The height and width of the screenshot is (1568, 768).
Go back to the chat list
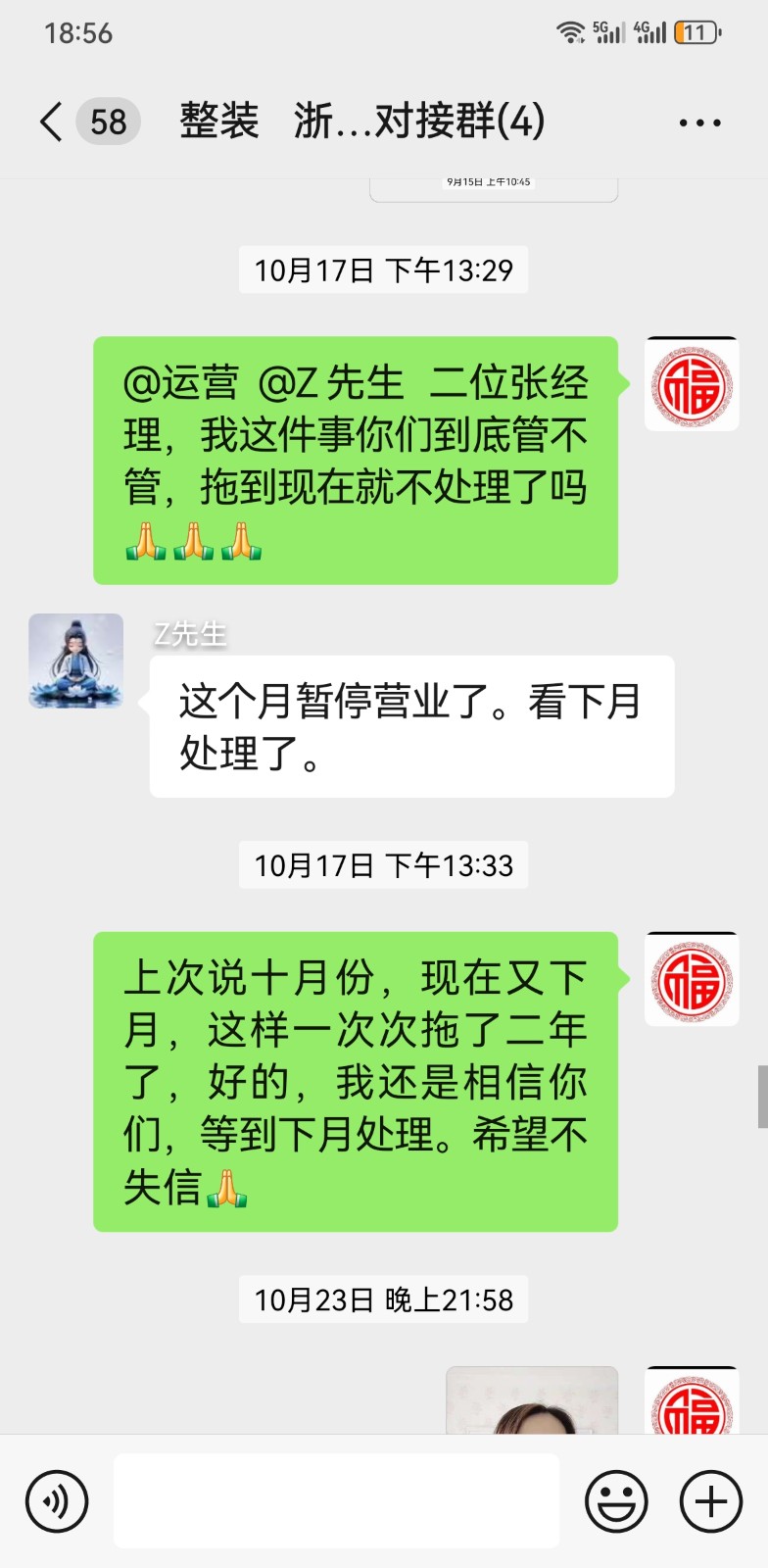(x=52, y=122)
